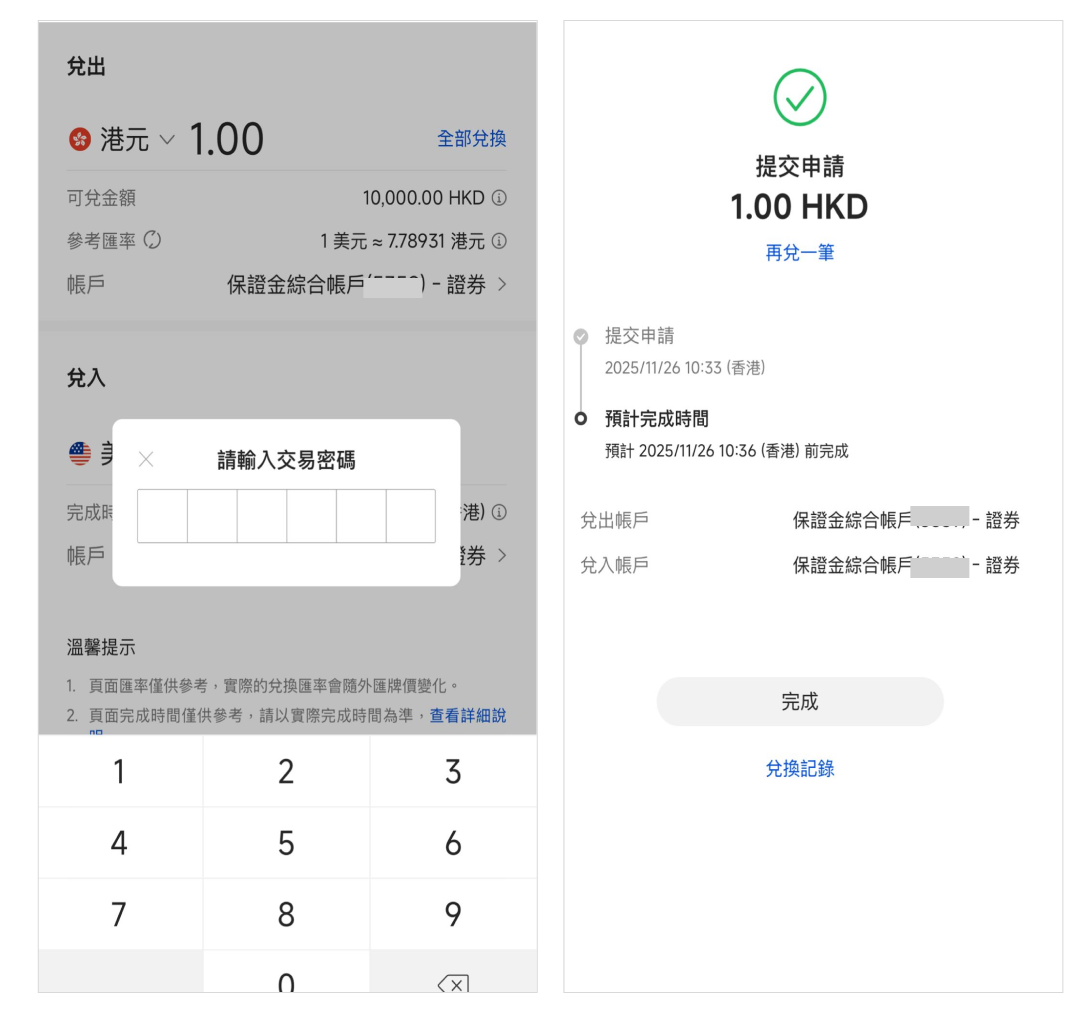Close the 請輸入交易密碼 dialog

[146, 460]
